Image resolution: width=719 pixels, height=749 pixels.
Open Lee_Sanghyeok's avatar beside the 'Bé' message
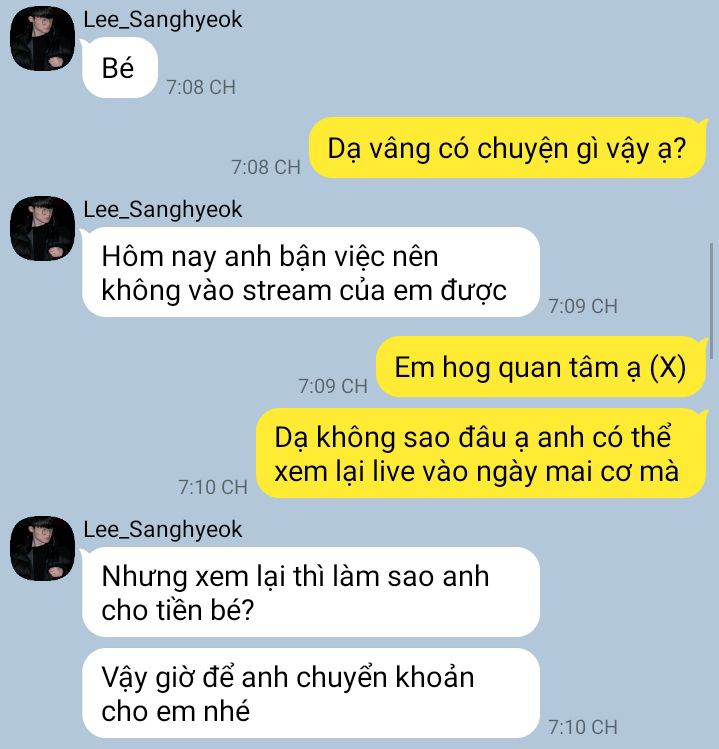[42, 40]
